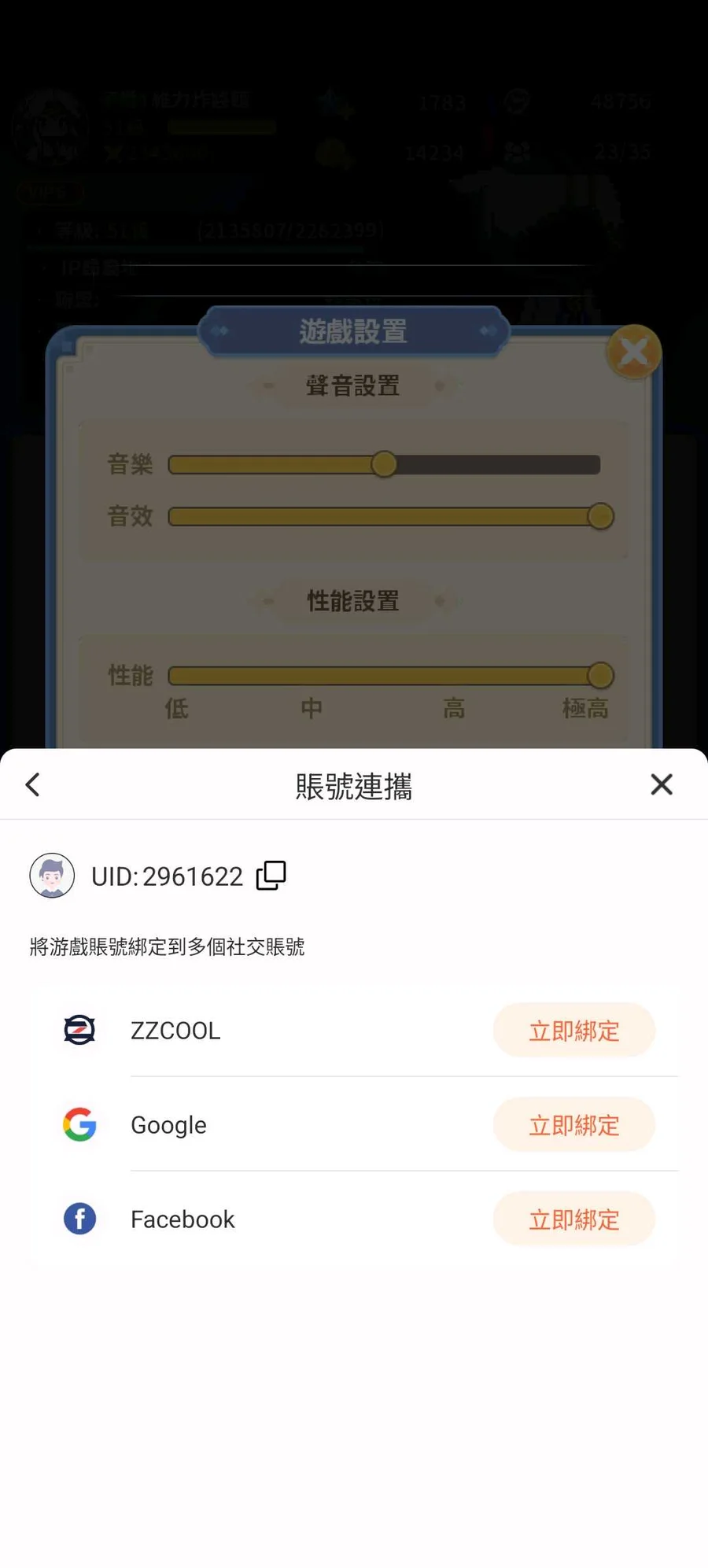Bind the ZZCOOL account now

click(573, 1031)
